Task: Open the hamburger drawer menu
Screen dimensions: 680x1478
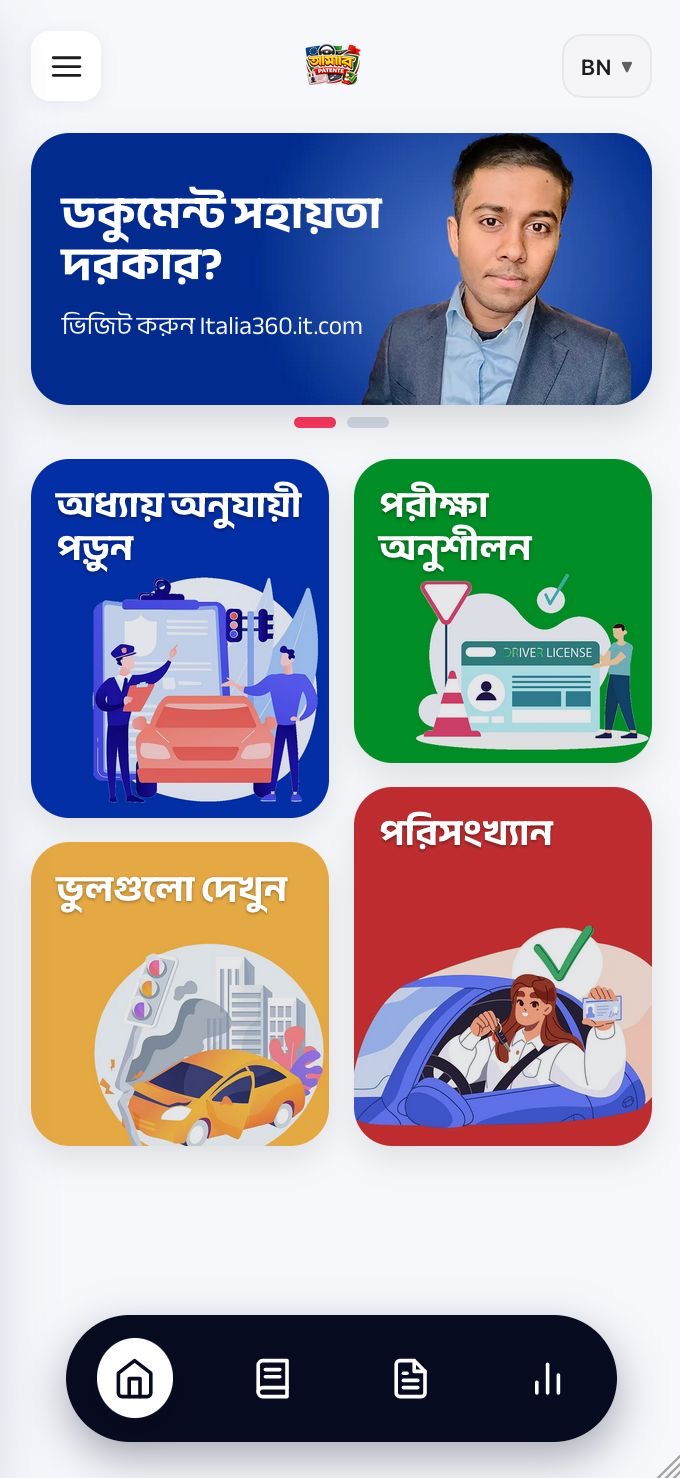Action: (66, 66)
